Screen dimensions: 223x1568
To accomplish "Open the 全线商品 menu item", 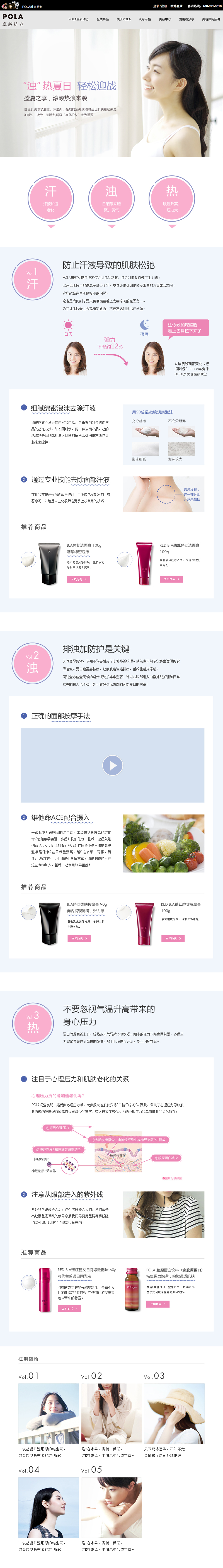I will pyautogui.click(x=102, y=19).
